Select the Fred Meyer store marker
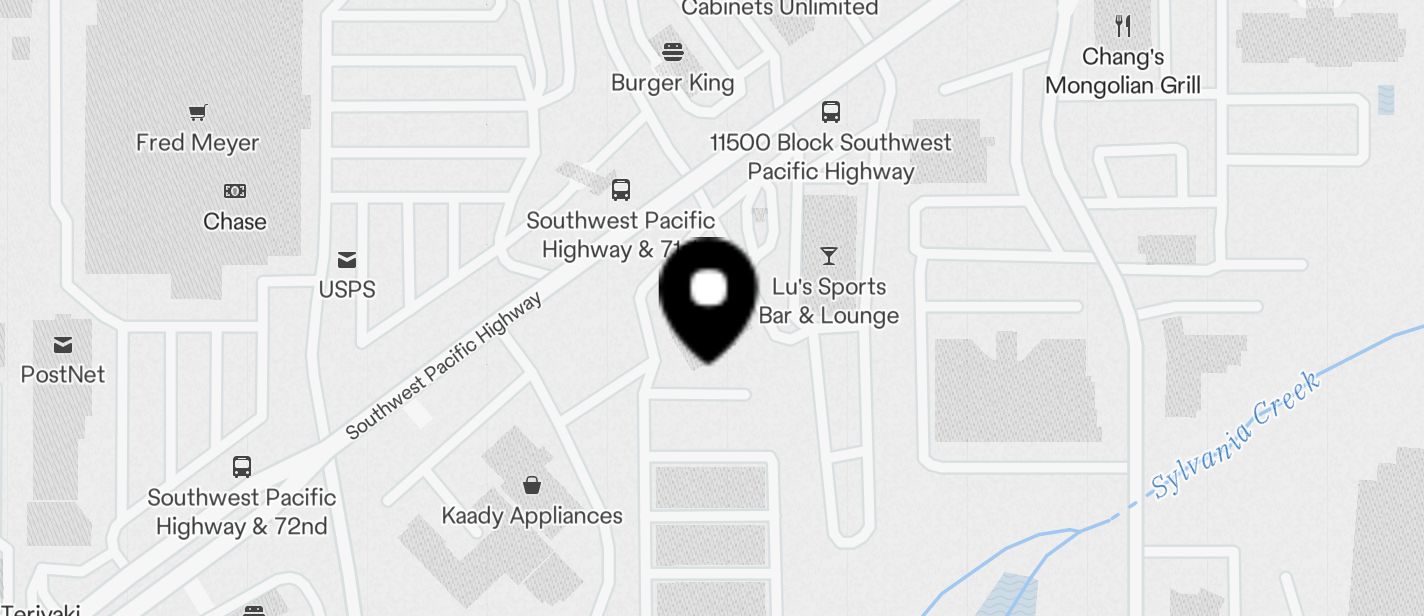Screen dimensions: 1424x616 pyautogui.click(x=197, y=113)
